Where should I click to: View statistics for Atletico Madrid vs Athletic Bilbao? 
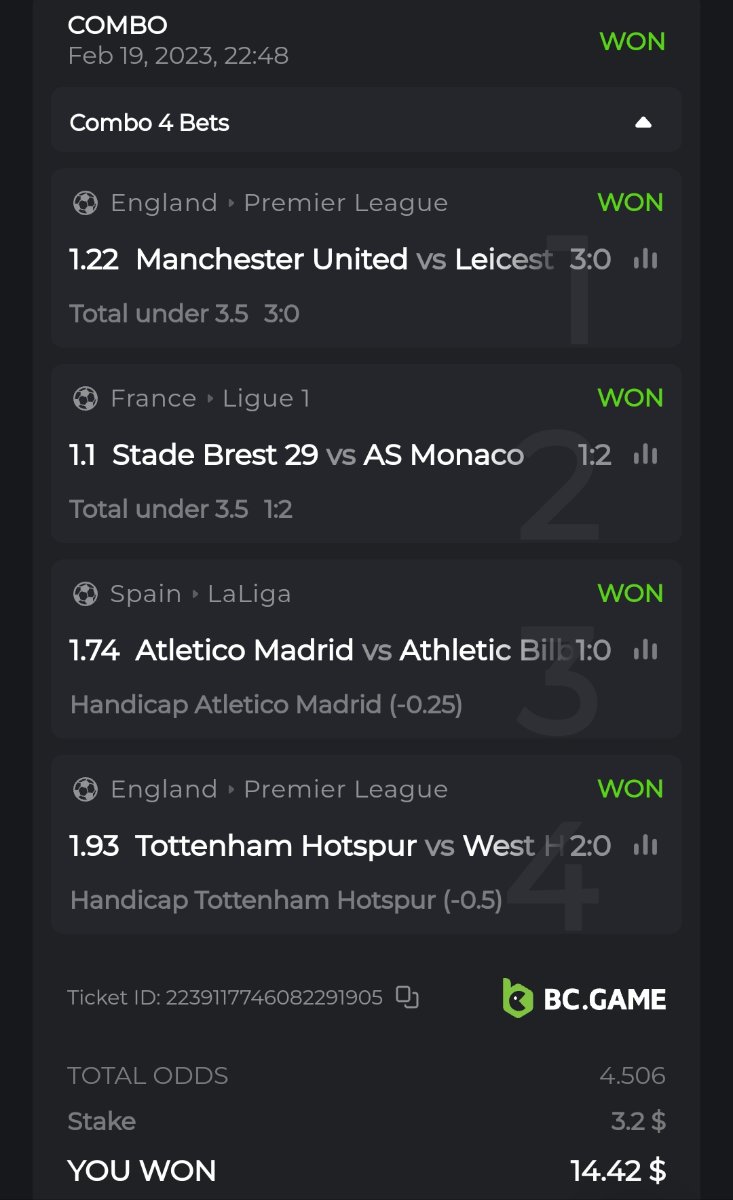coord(646,650)
